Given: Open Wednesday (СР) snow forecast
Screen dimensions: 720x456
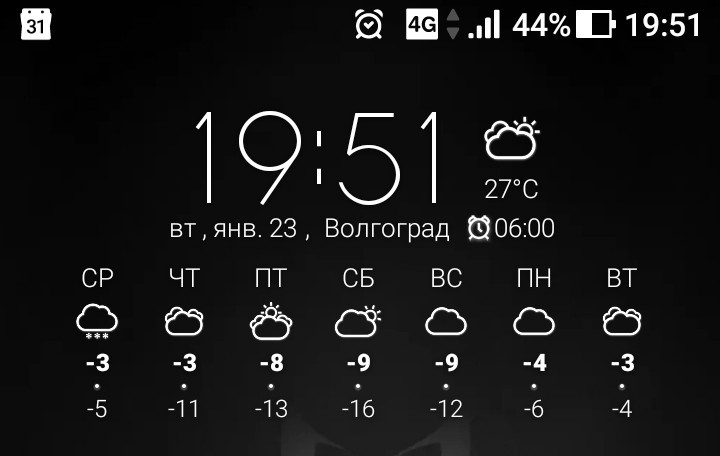Looking at the screenshot, I should [97, 342].
